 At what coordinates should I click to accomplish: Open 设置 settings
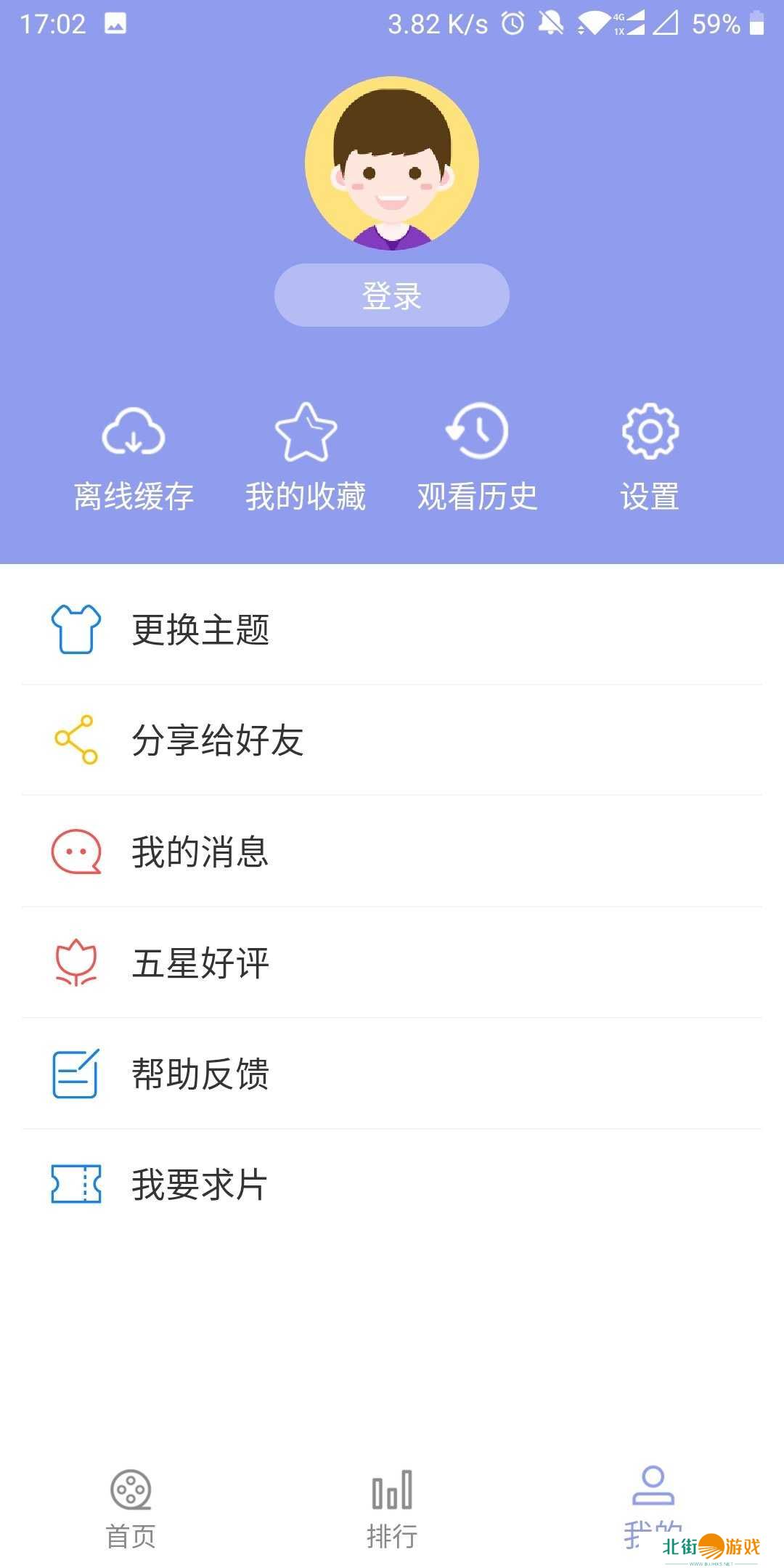[650, 458]
